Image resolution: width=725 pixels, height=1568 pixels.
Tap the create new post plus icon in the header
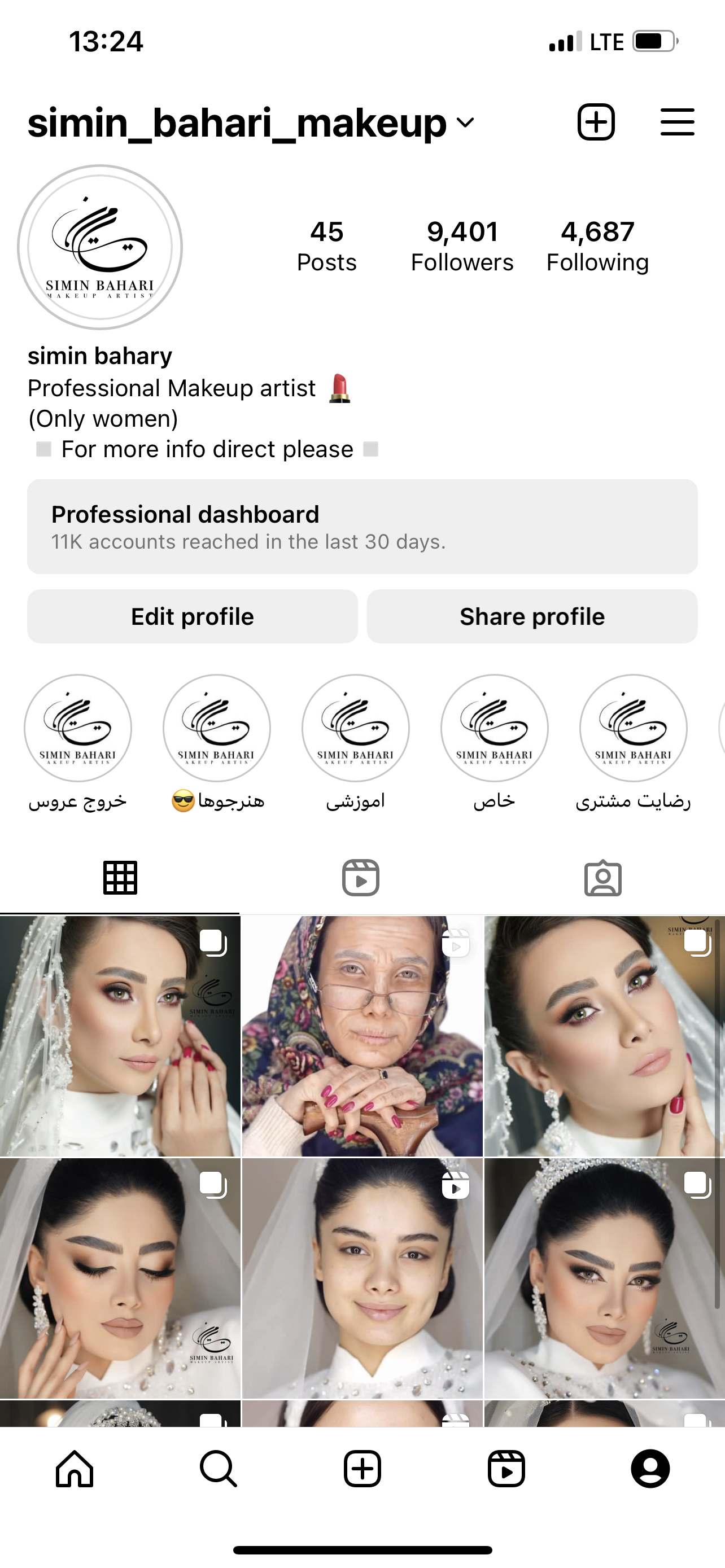[x=595, y=122]
